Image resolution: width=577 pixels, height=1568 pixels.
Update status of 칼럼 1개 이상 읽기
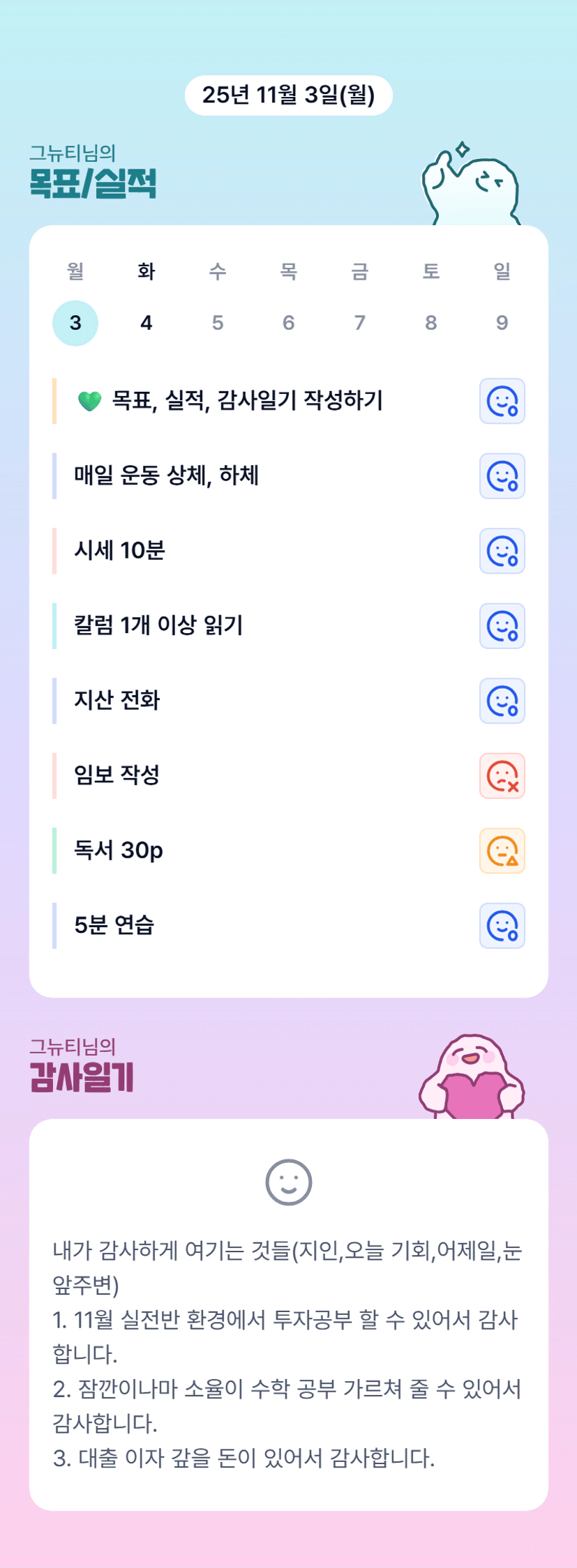pyautogui.click(x=502, y=626)
